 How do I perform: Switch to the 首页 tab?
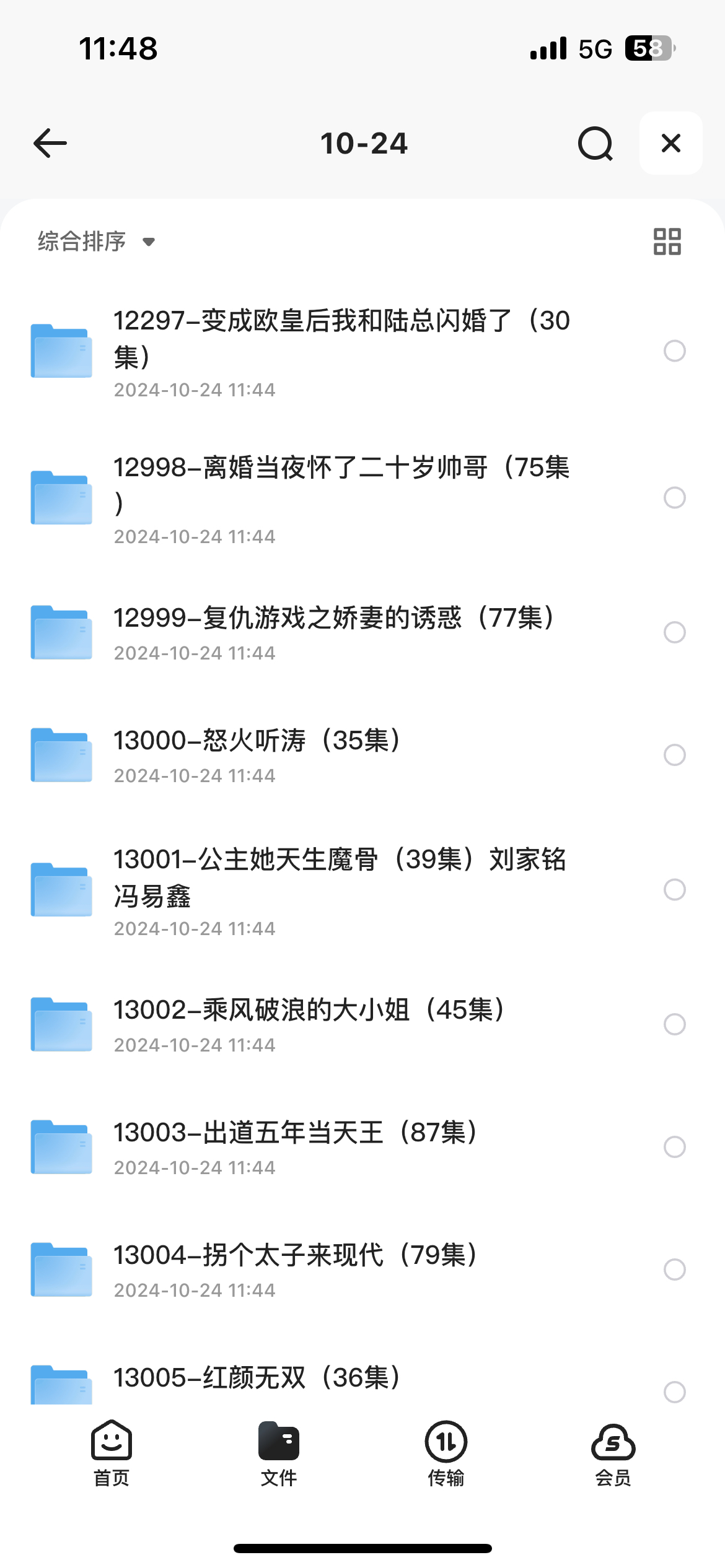tap(112, 1453)
